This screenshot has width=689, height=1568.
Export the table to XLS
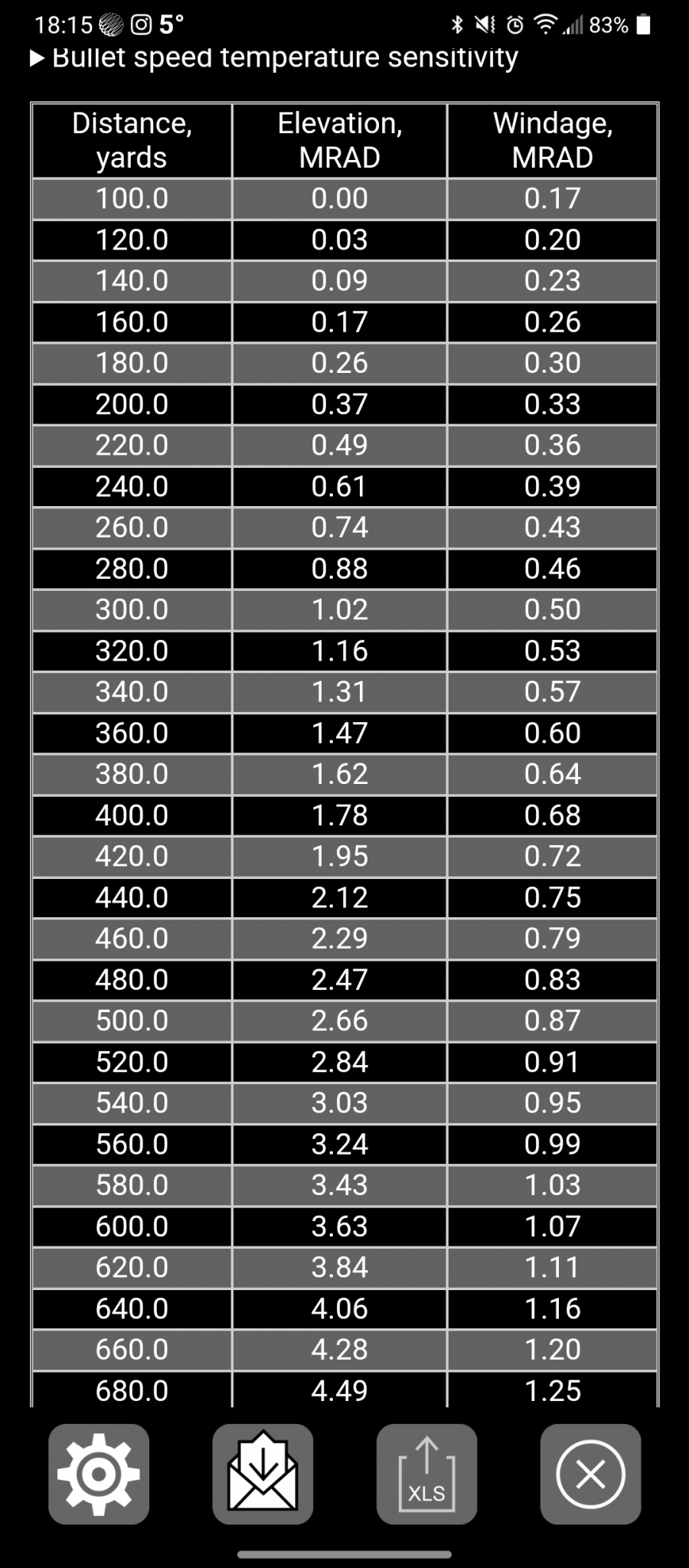click(426, 1474)
